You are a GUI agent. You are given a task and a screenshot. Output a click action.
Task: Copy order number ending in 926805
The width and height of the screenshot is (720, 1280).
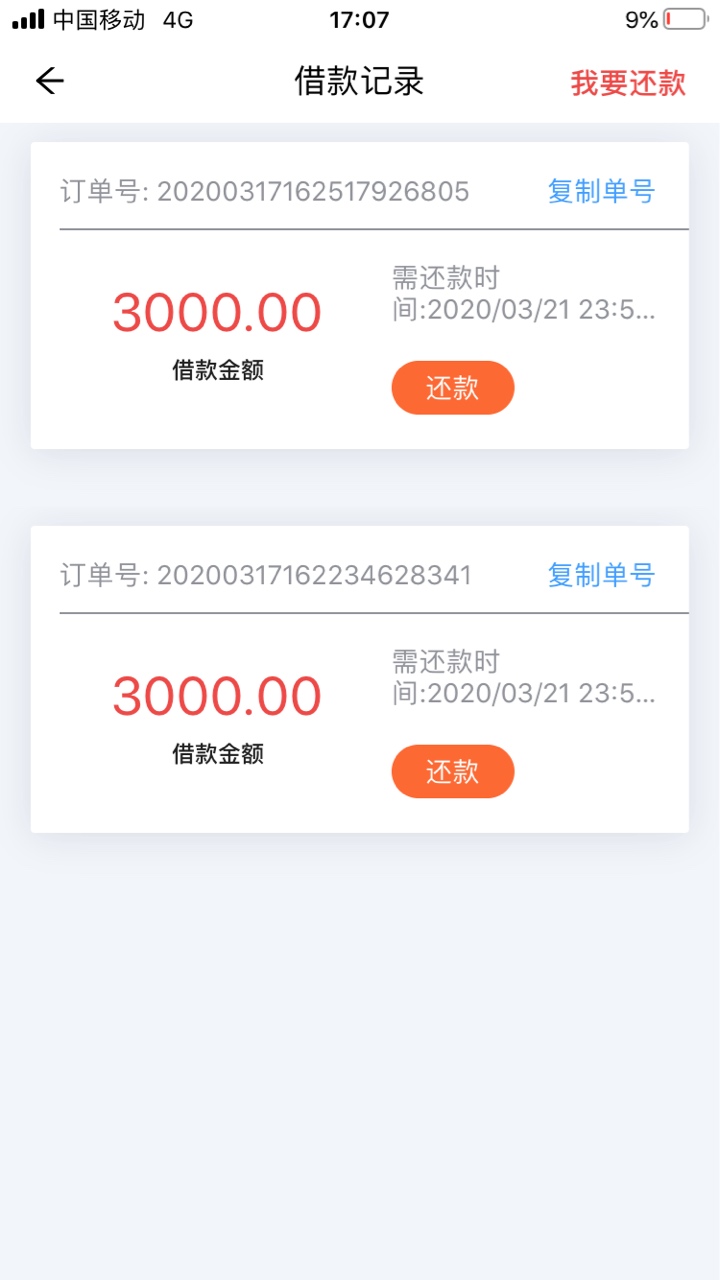pos(601,191)
